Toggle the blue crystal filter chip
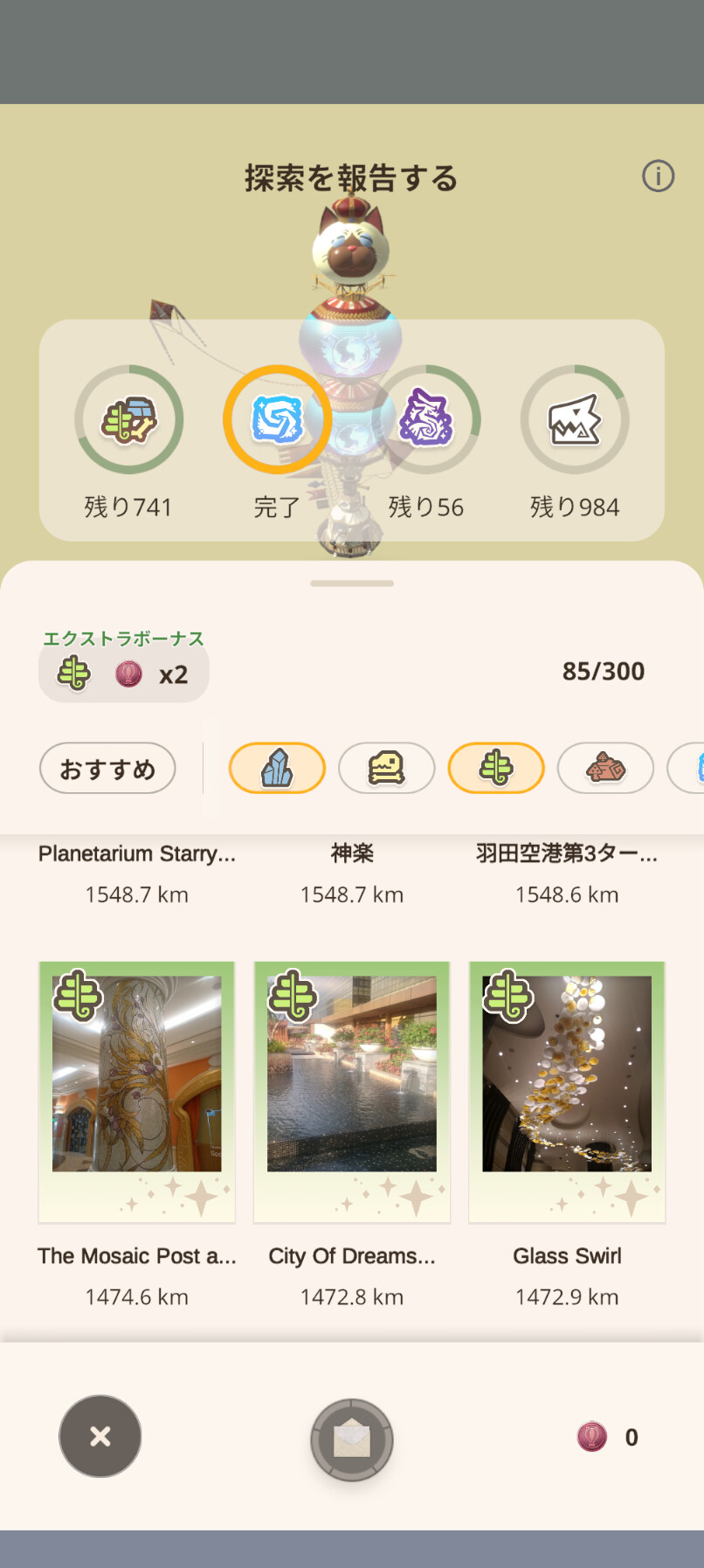The image size is (704, 1568). 277,769
